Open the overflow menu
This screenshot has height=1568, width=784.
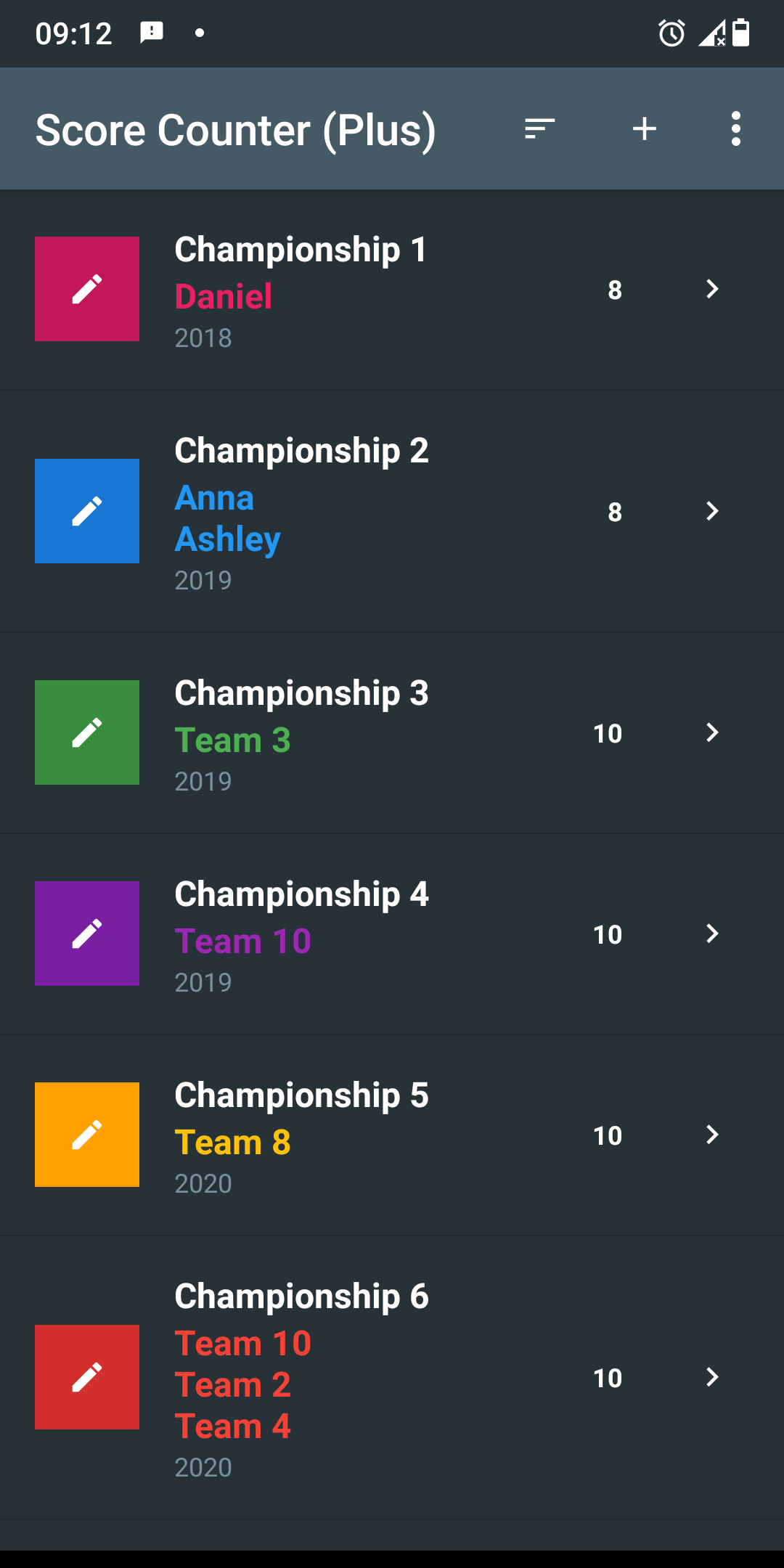(735, 129)
